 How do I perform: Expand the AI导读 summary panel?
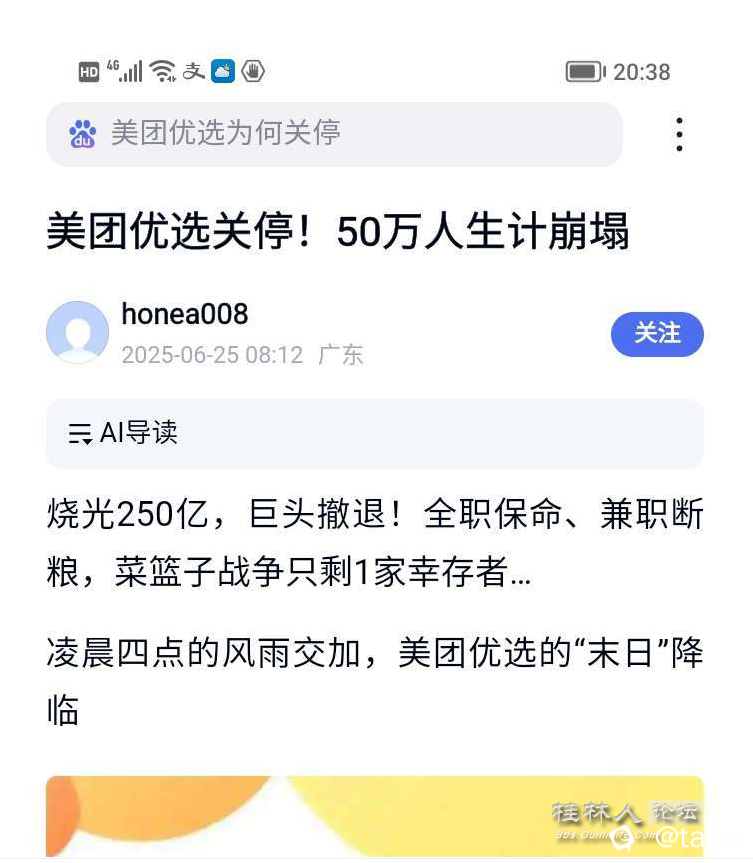[375, 433]
